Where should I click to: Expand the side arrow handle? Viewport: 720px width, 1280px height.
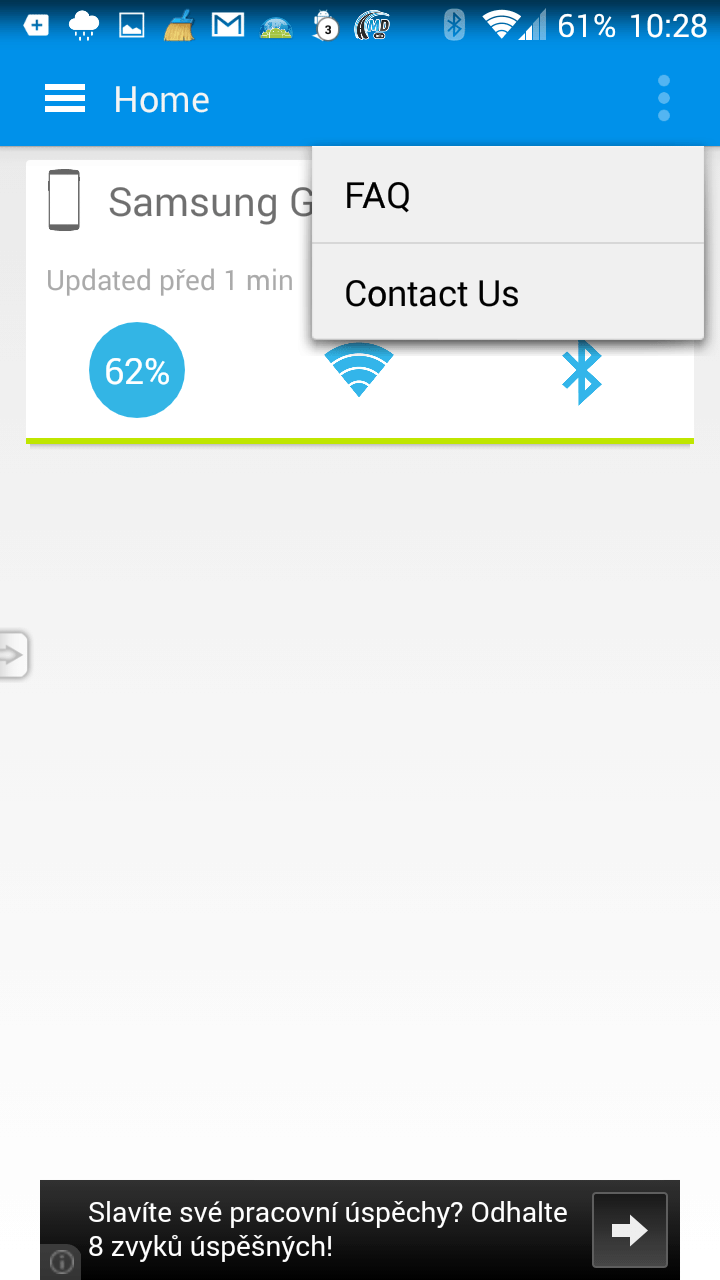pyautogui.click(x=13, y=655)
